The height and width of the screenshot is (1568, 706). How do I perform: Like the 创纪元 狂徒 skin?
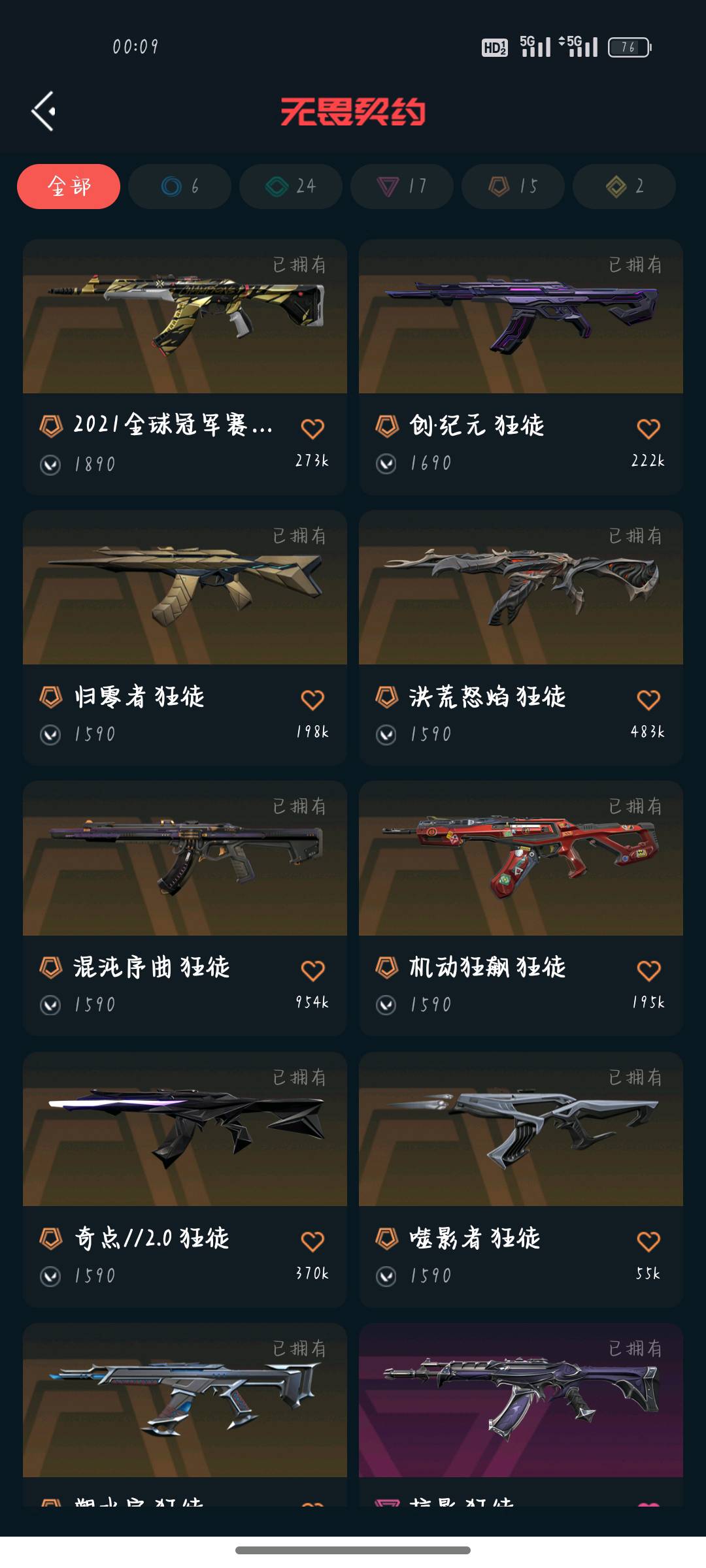click(x=648, y=429)
